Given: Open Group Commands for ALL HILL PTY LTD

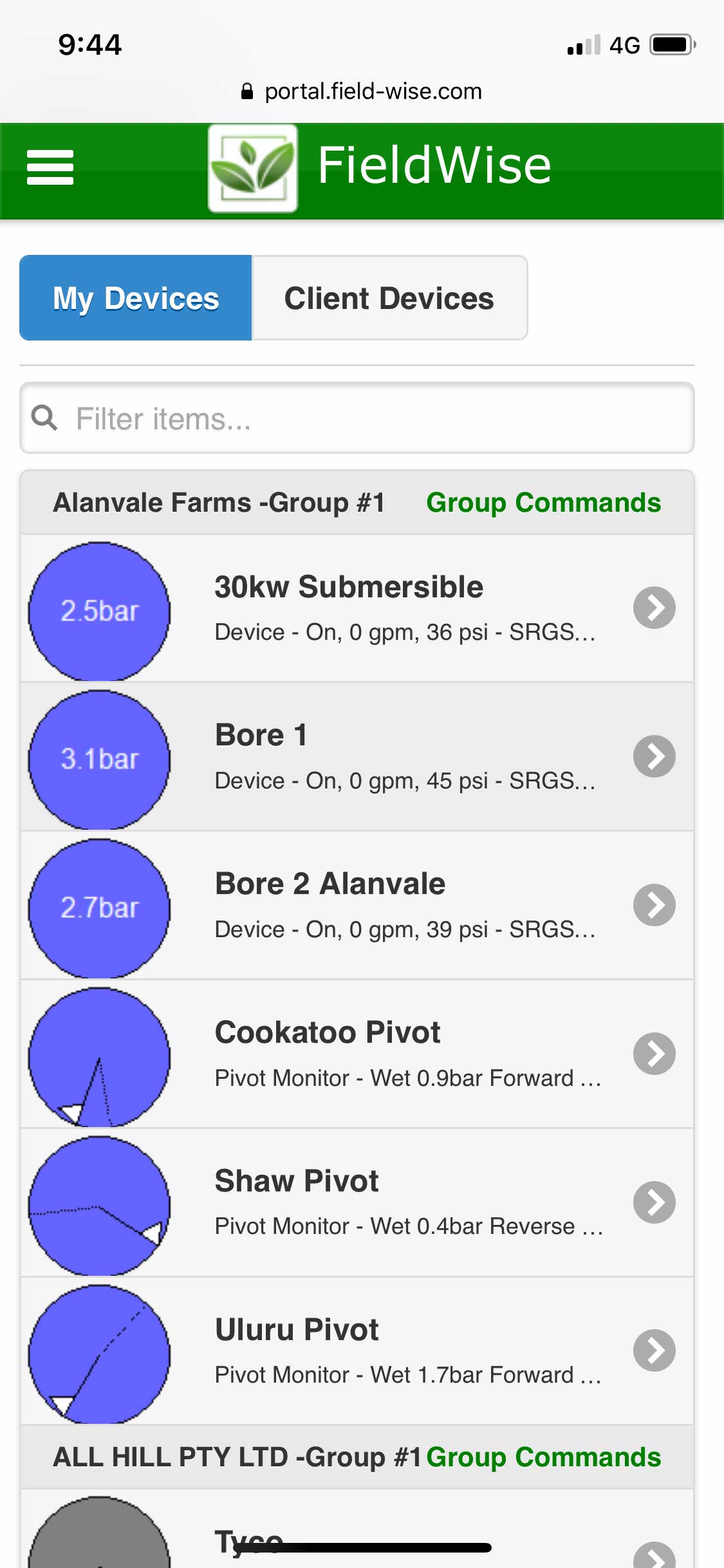Looking at the screenshot, I should pos(543,1457).
